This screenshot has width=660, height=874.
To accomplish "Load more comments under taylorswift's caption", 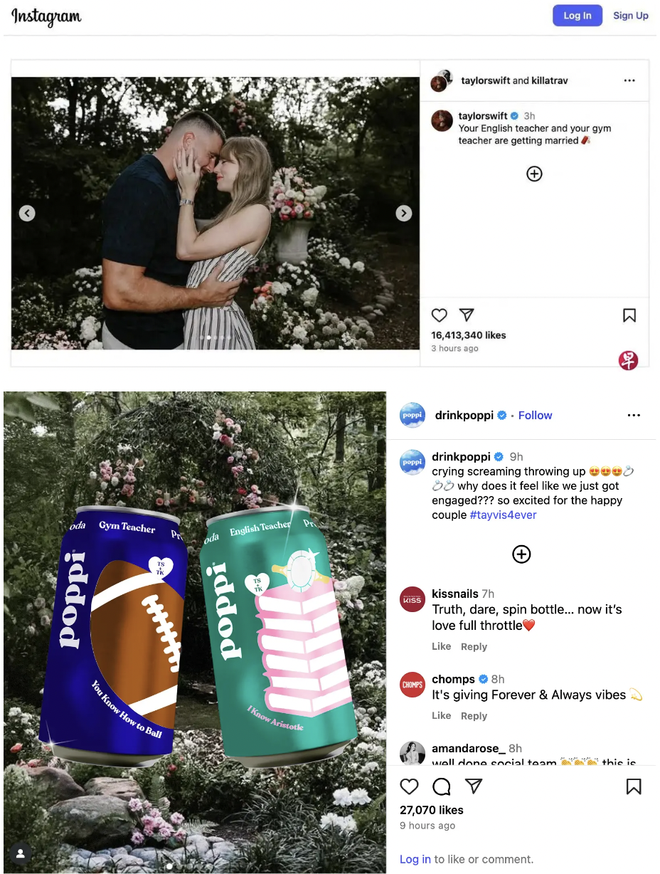I will point(534,174).
